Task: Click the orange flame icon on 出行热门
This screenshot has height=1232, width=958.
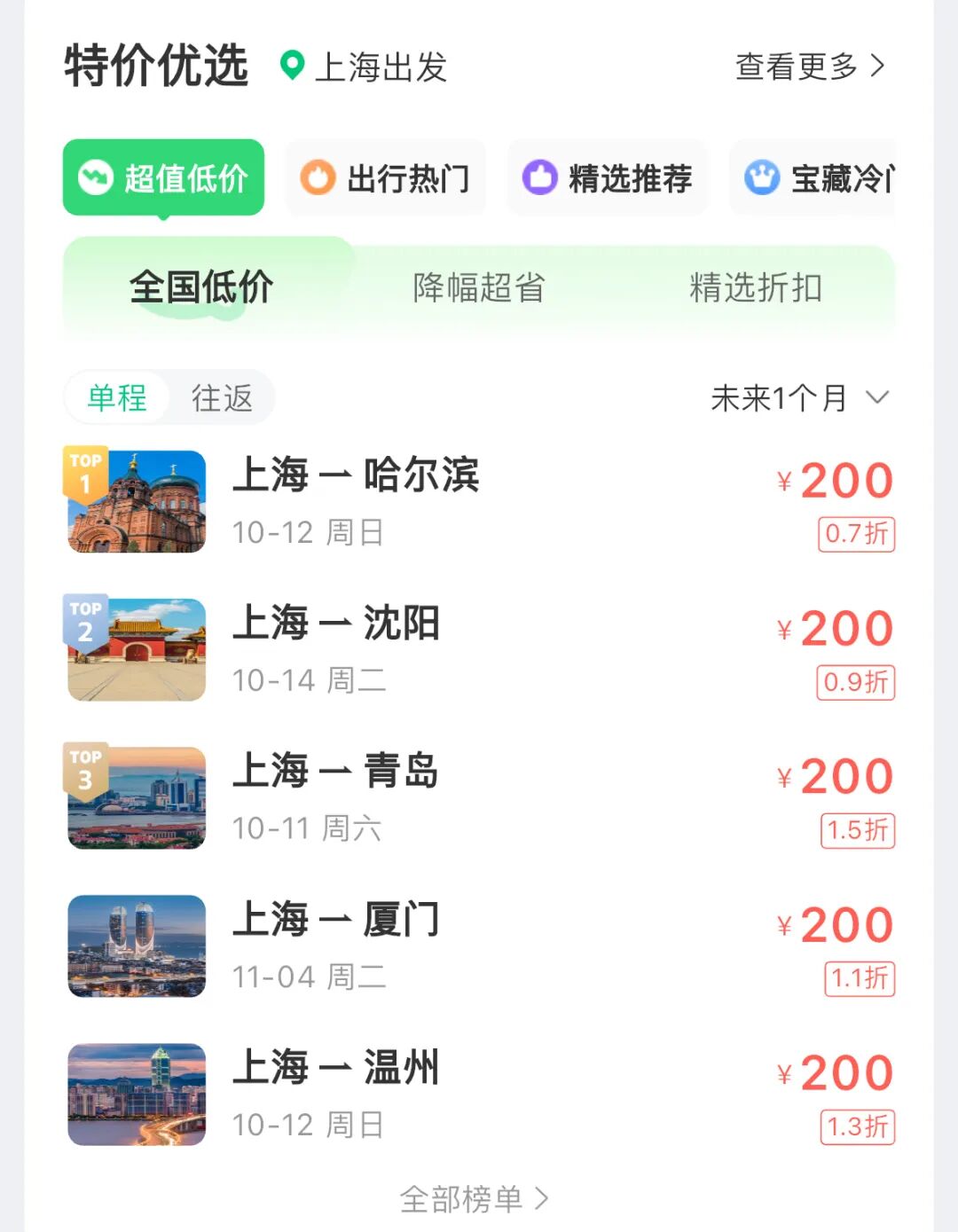Action: tap(319, 177)
